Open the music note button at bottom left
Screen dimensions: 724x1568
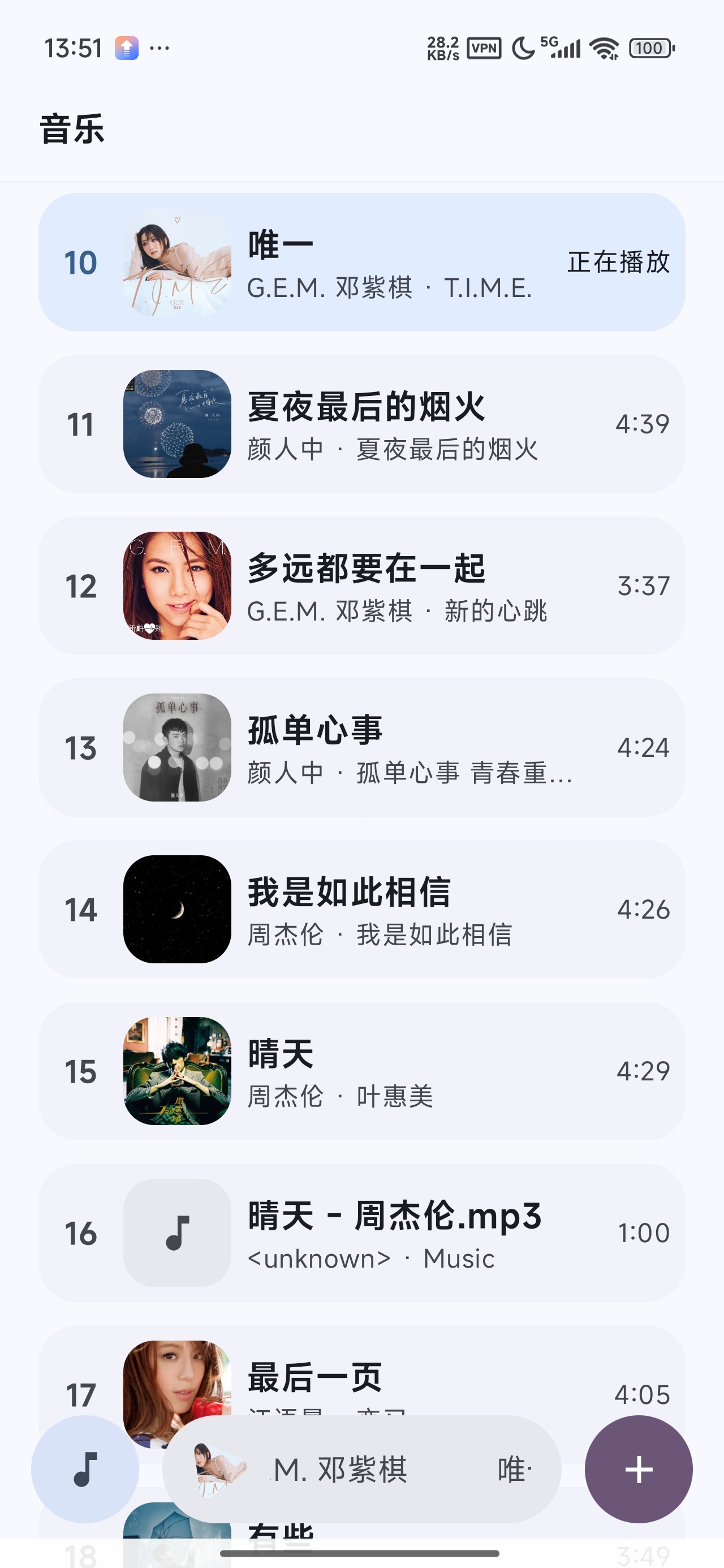(x=85, y=1470)
